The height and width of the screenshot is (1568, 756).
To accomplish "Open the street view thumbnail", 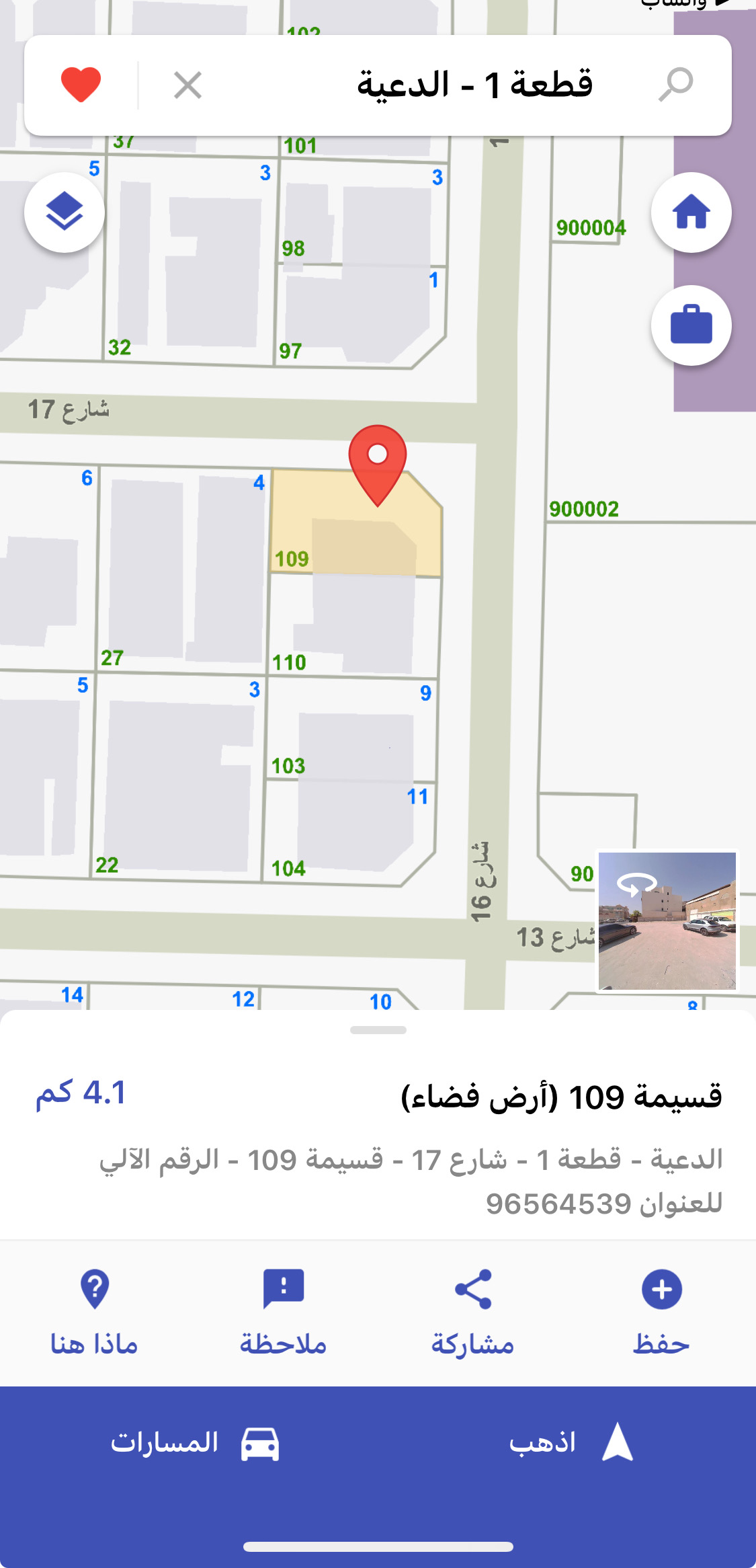I will (667, 921).
